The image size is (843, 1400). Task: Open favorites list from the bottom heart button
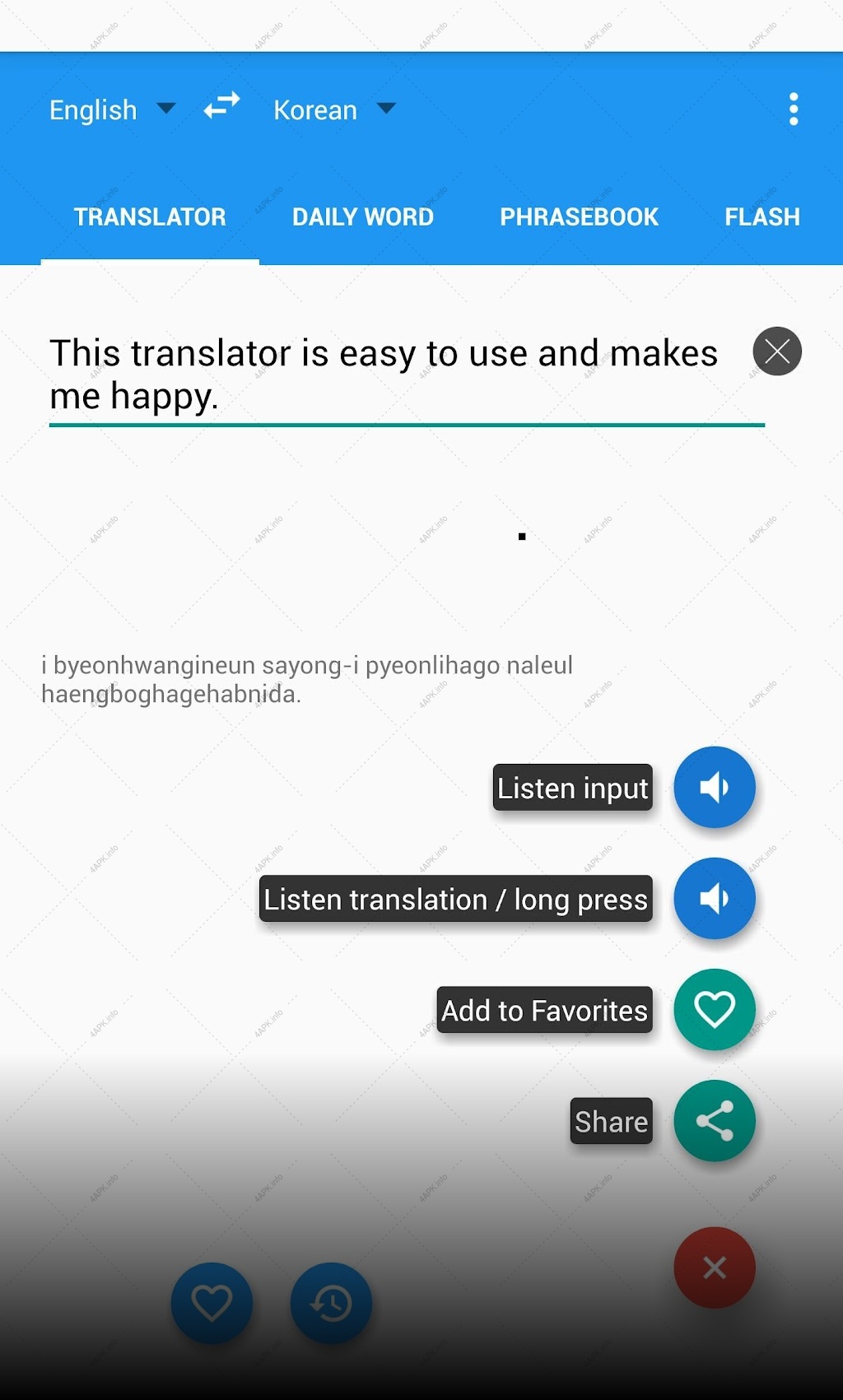212,1303
